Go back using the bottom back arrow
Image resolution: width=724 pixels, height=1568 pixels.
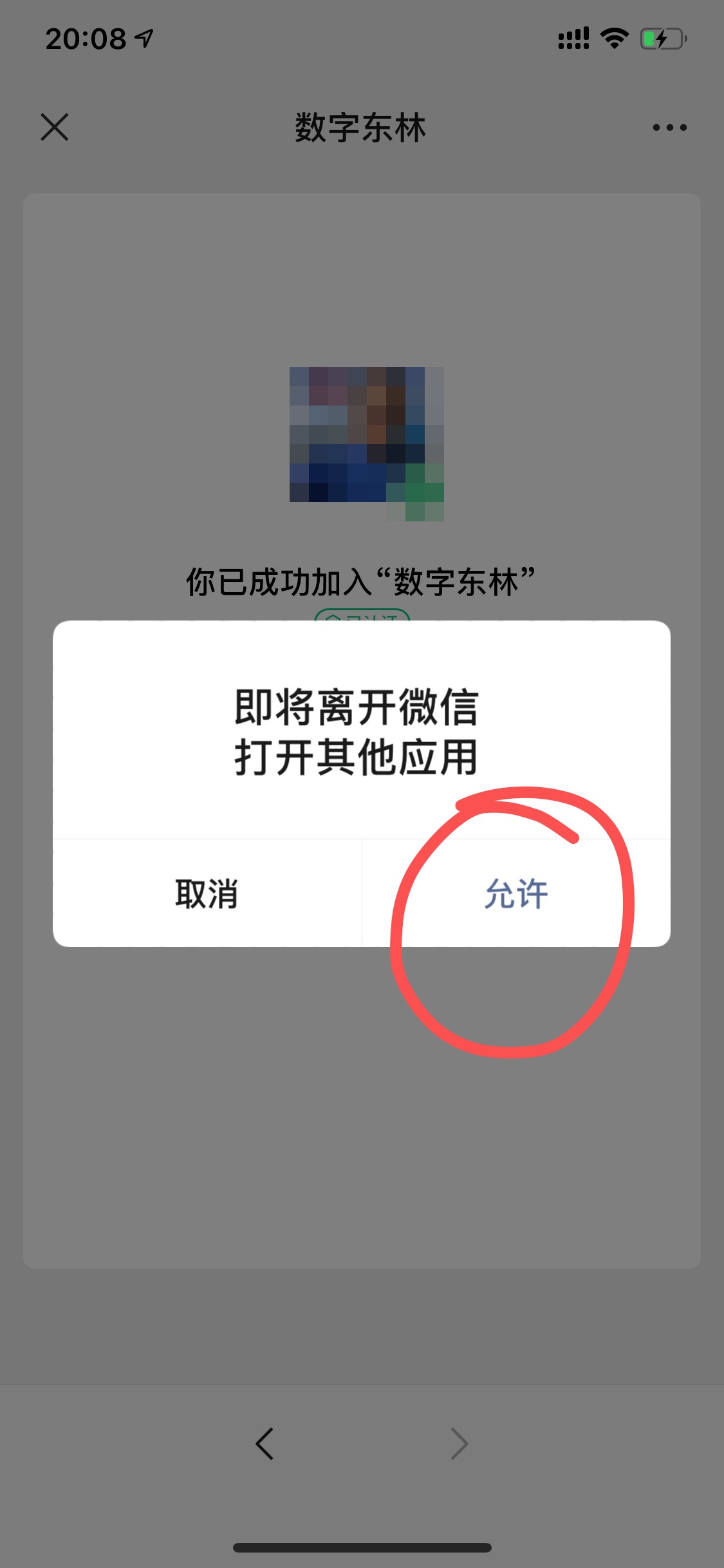(x=265, y=1443)
